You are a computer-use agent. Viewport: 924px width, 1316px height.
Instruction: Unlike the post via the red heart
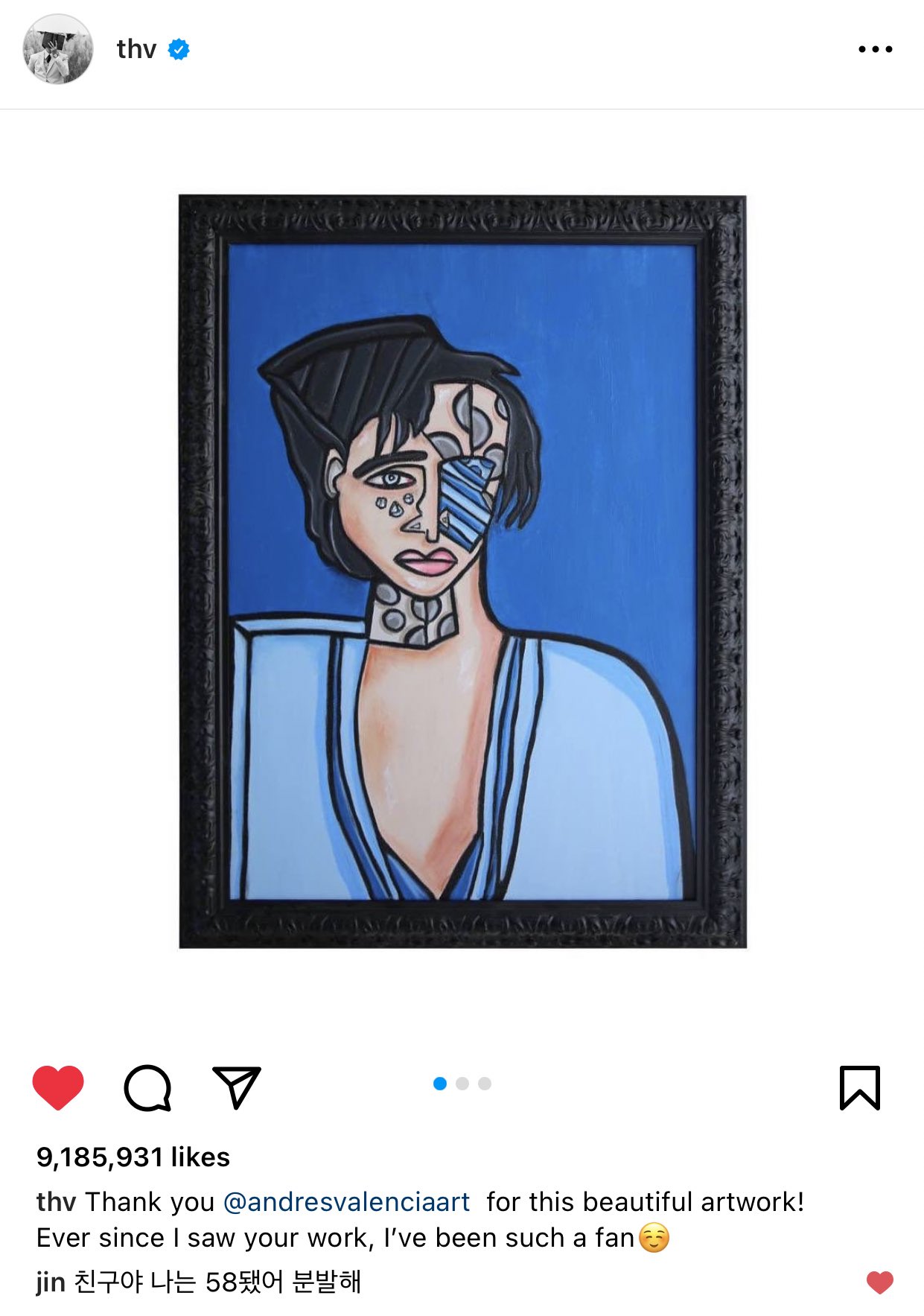point(58,1087)
